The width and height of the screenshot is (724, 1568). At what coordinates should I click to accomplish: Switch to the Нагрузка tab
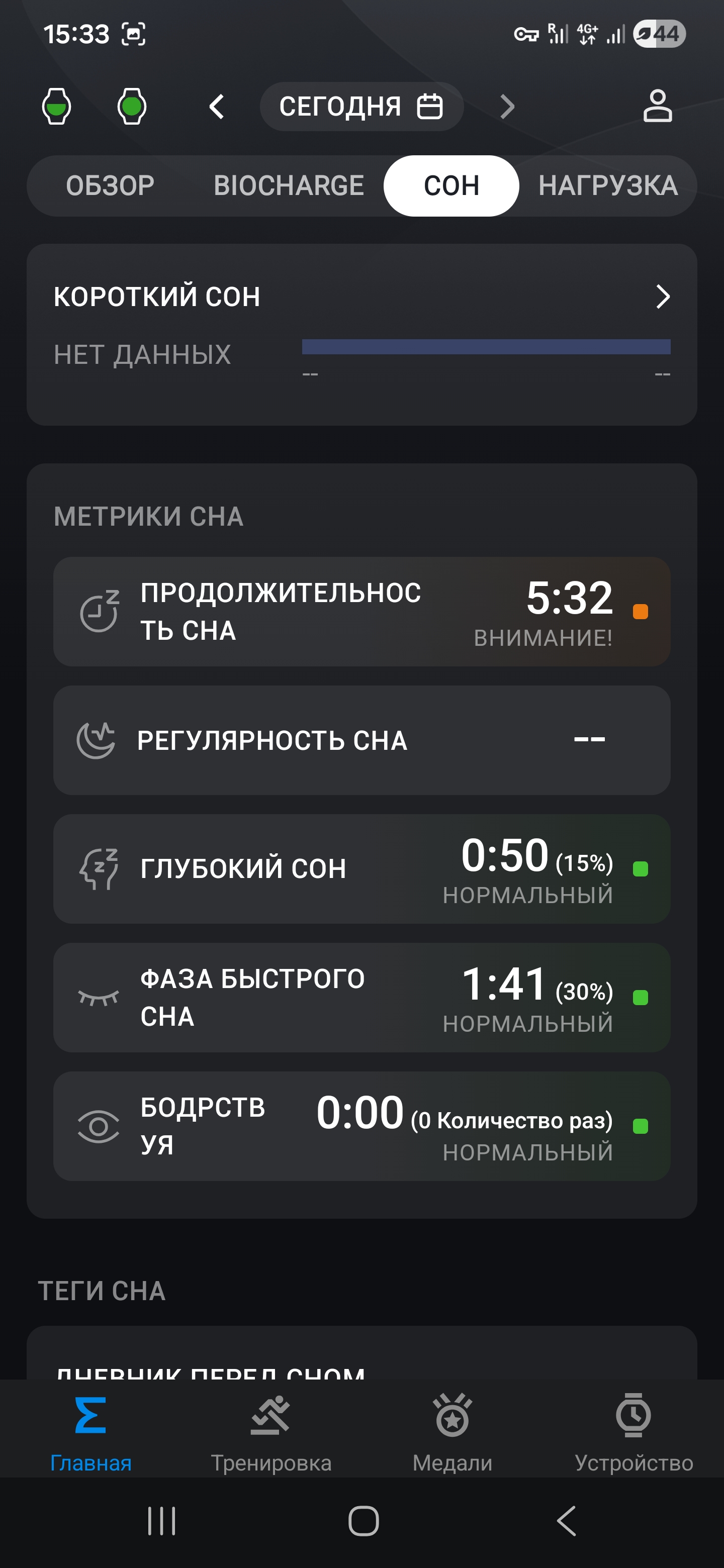click(x=608, y=185)
